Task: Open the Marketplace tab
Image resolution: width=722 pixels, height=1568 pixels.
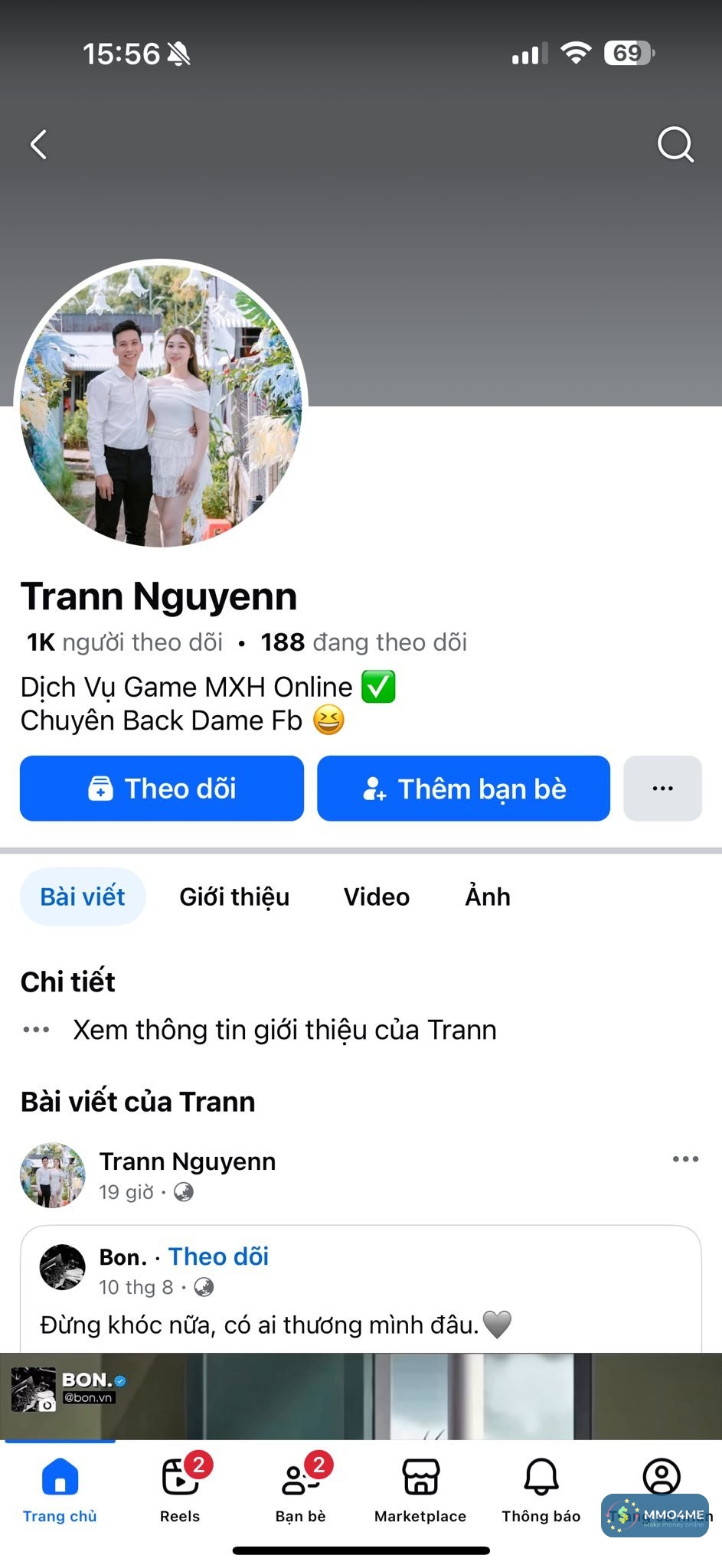Action: pyautogui.click(x=420, y=1488)
